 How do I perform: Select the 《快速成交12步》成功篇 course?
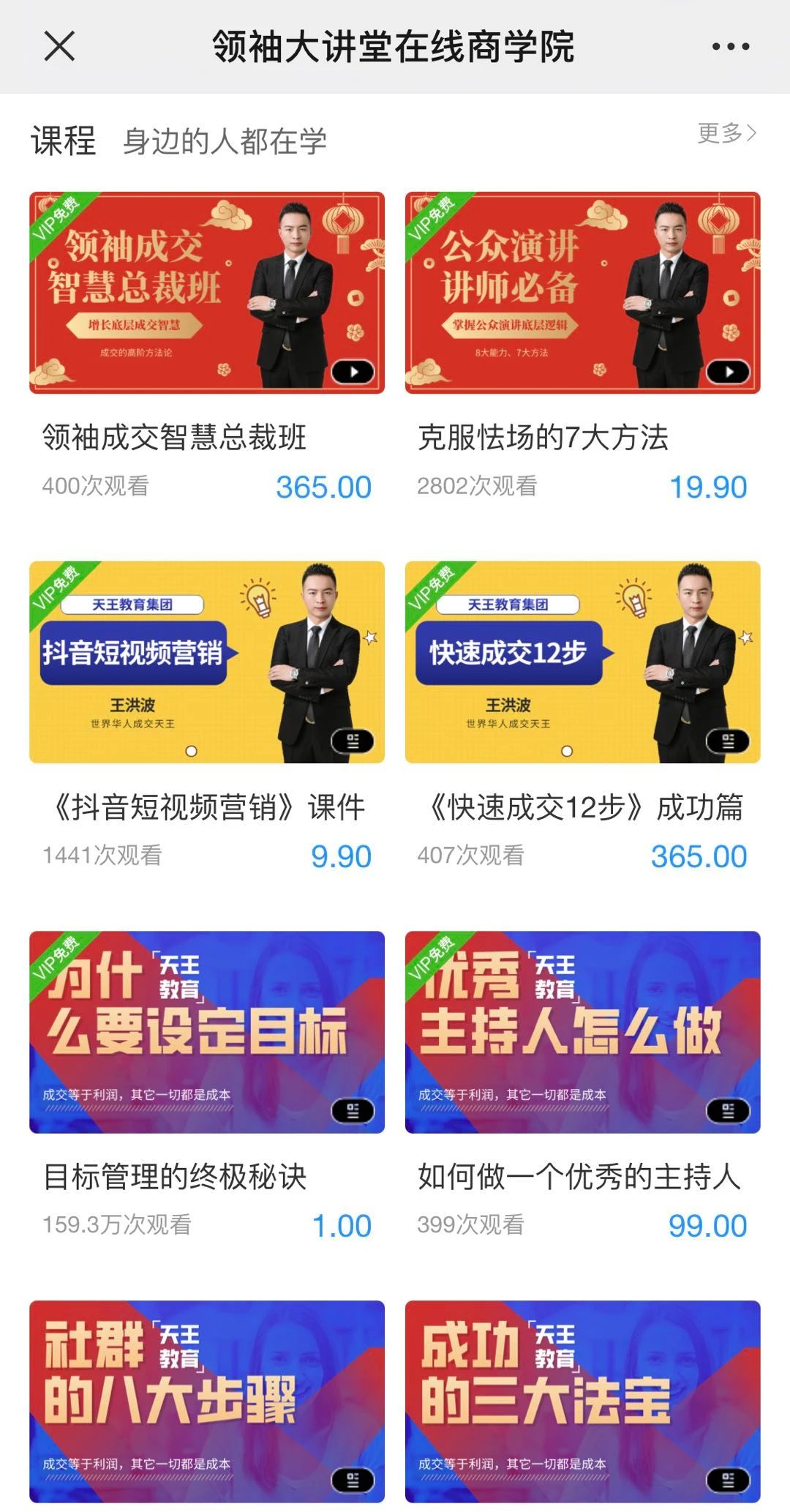coord(582,662)
